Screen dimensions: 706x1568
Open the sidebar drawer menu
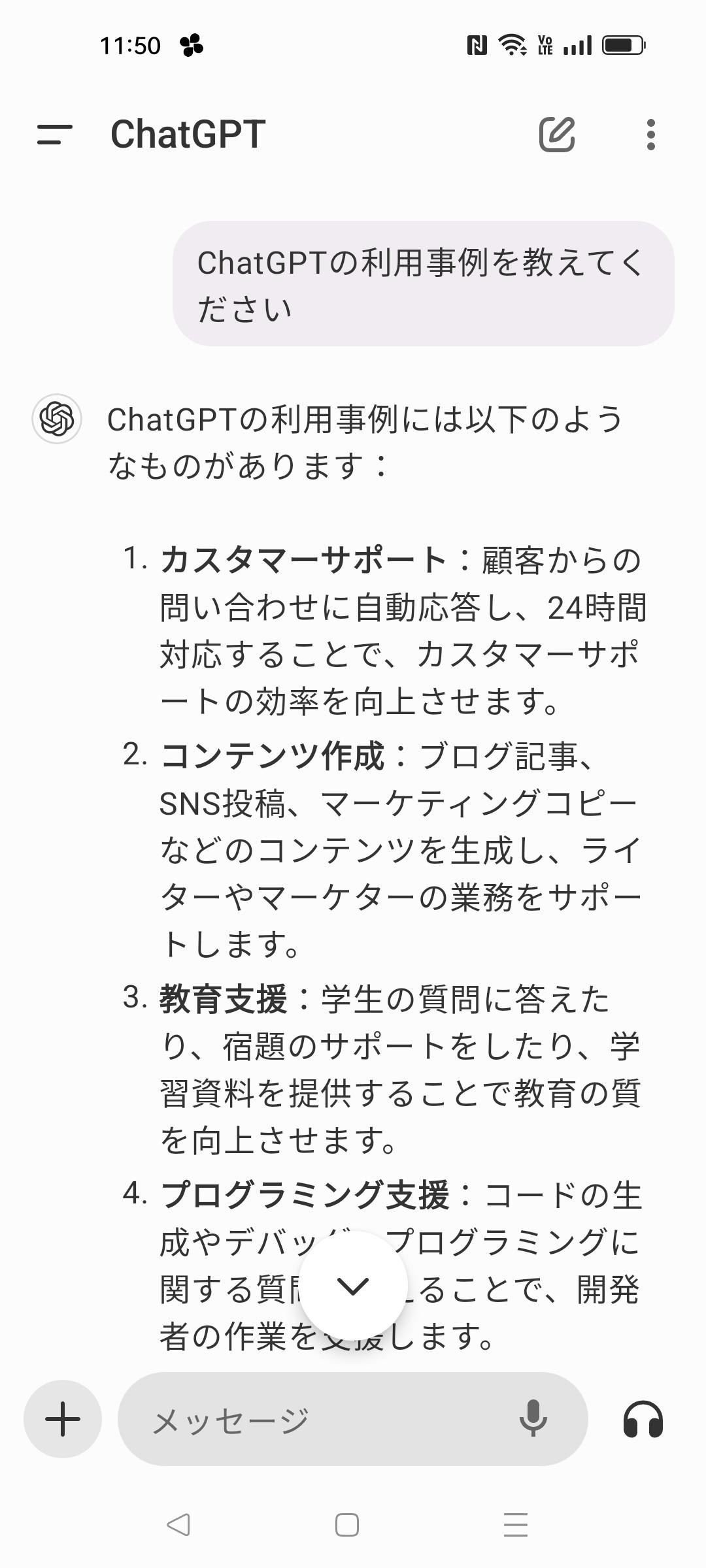[55, 135]
